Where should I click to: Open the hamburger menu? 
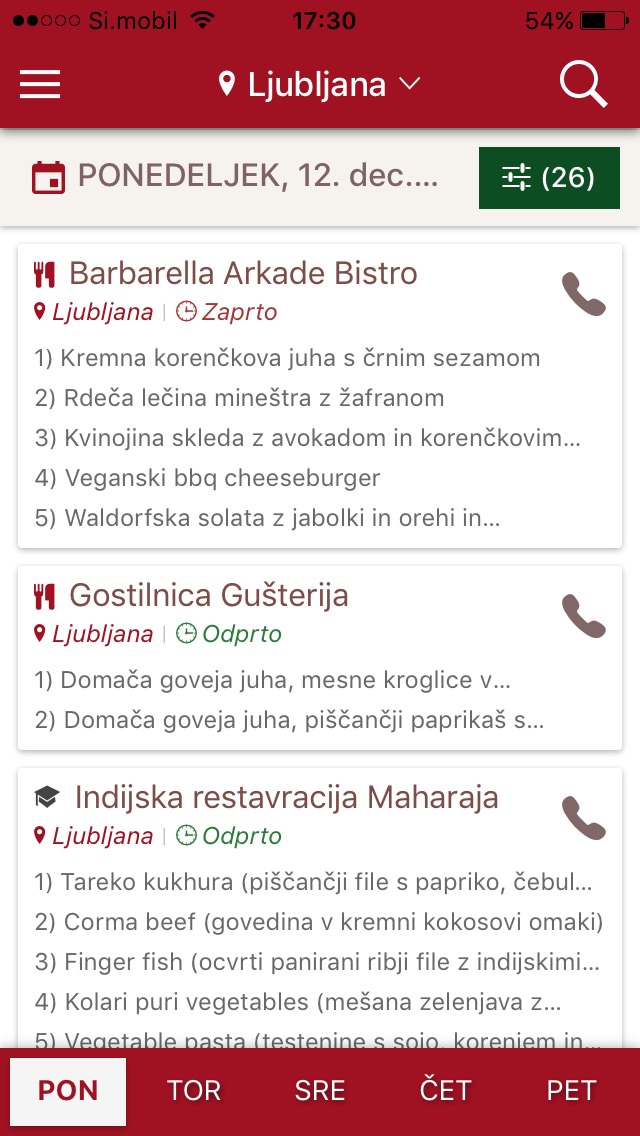[40, 85]
